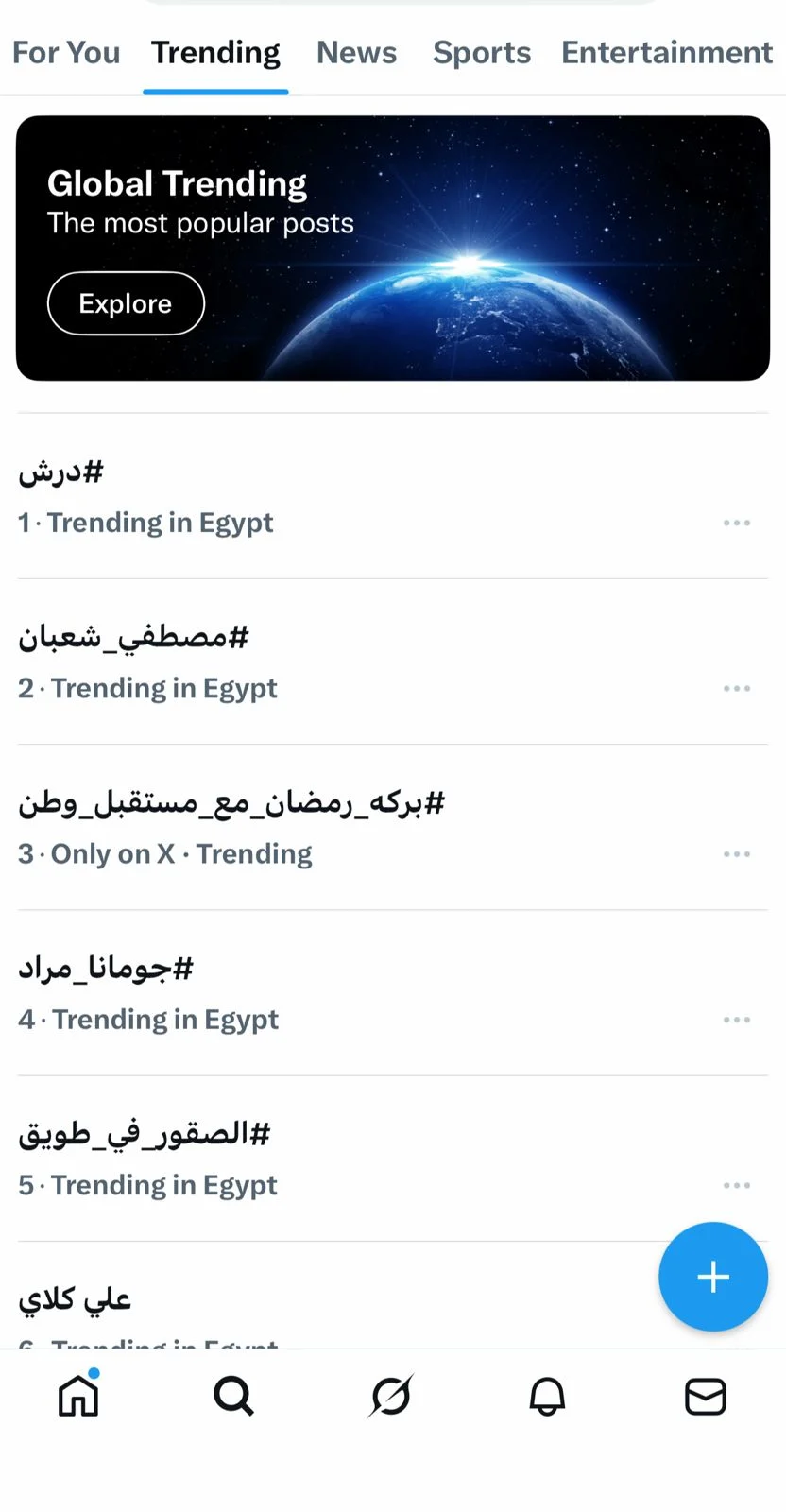Screen dimensions: 786x1512
Task: Open the Sports tab
Action: click(482, 53)
